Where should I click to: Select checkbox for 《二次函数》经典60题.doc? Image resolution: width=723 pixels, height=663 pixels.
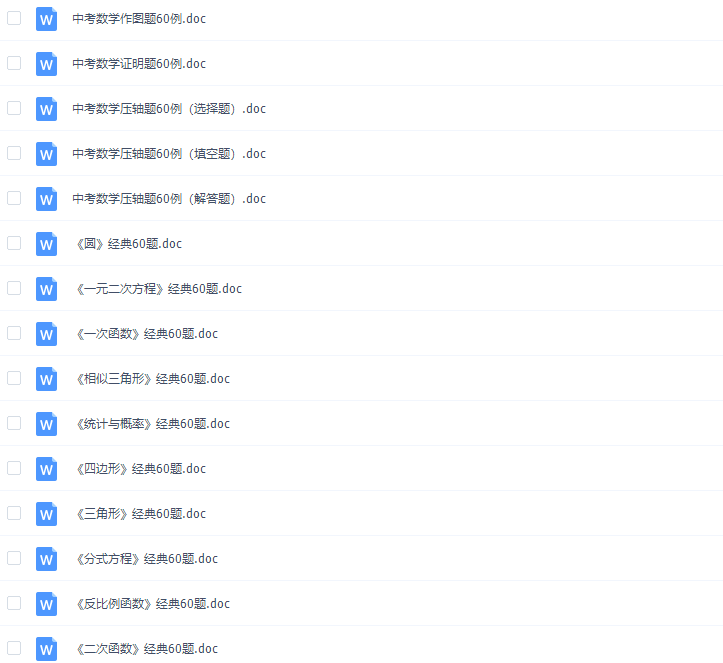(14, 648)
